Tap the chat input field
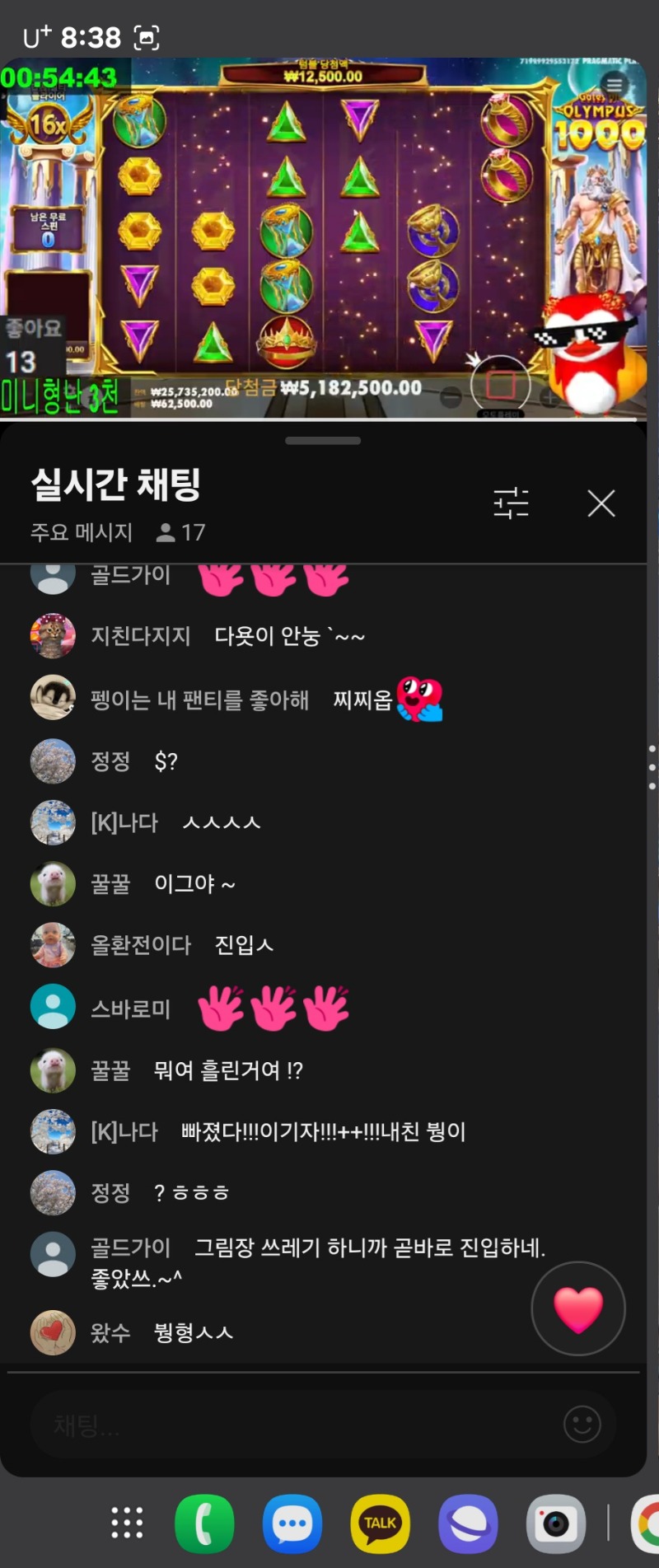The height and width of the screenshot is (1568, 659). click(x=297, y=1425)
